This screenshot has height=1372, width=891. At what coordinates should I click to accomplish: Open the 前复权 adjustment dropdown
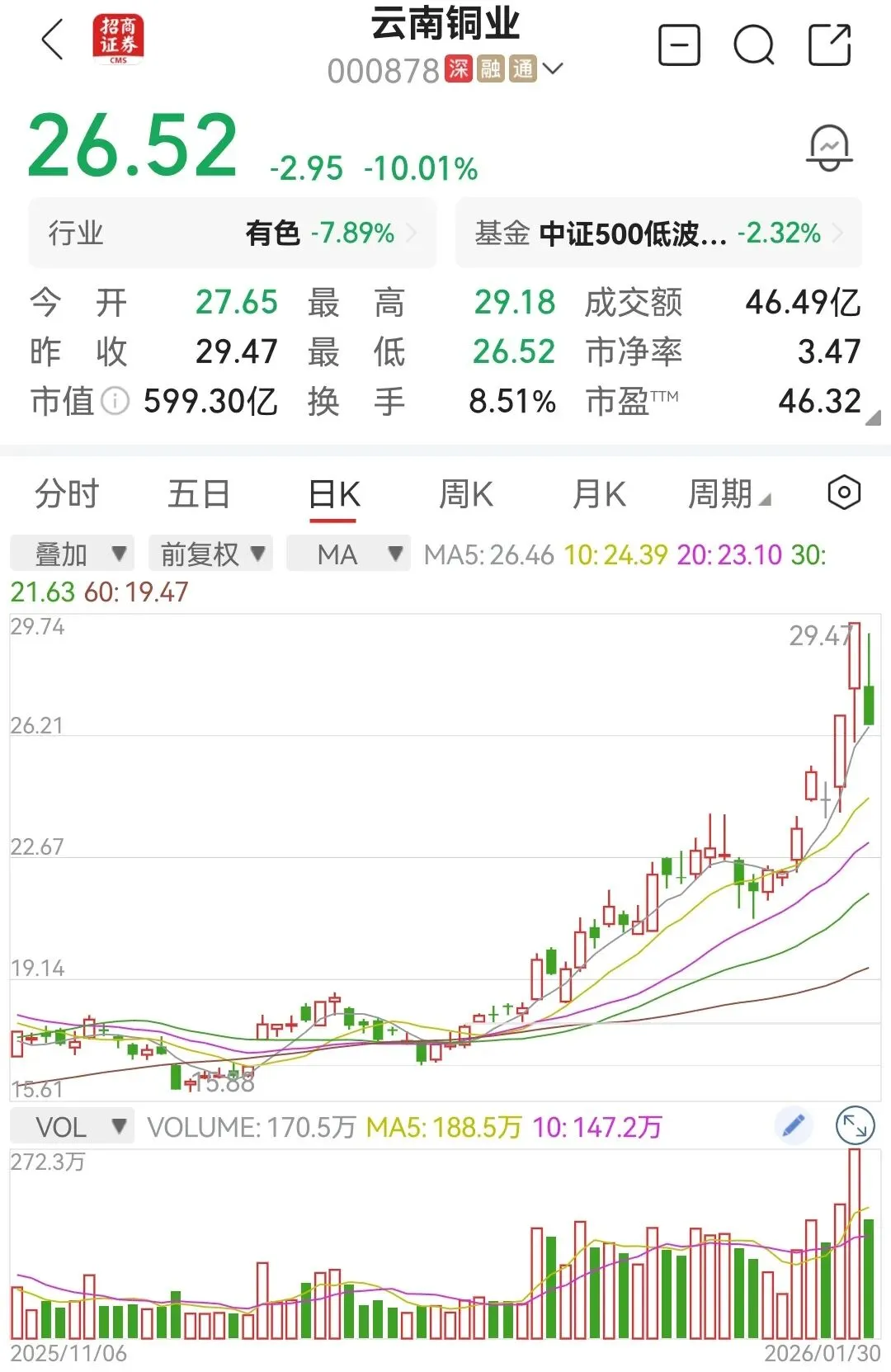211,554
